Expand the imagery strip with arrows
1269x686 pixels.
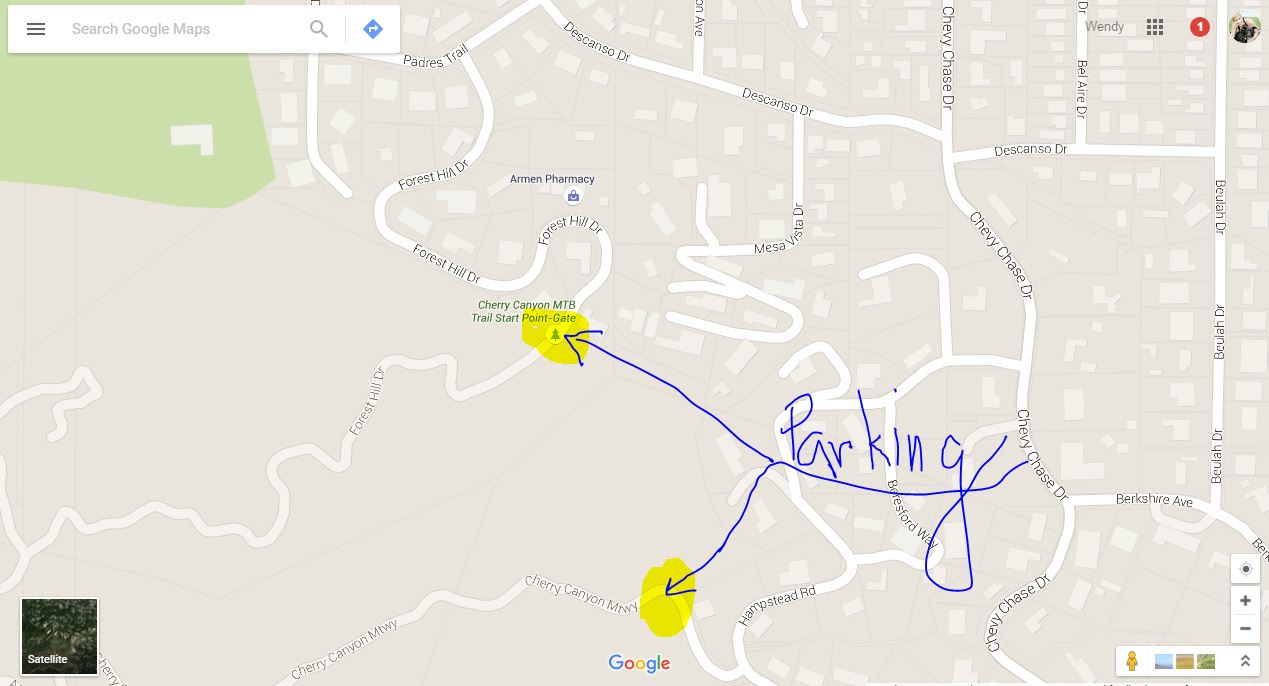point(1245,661)
